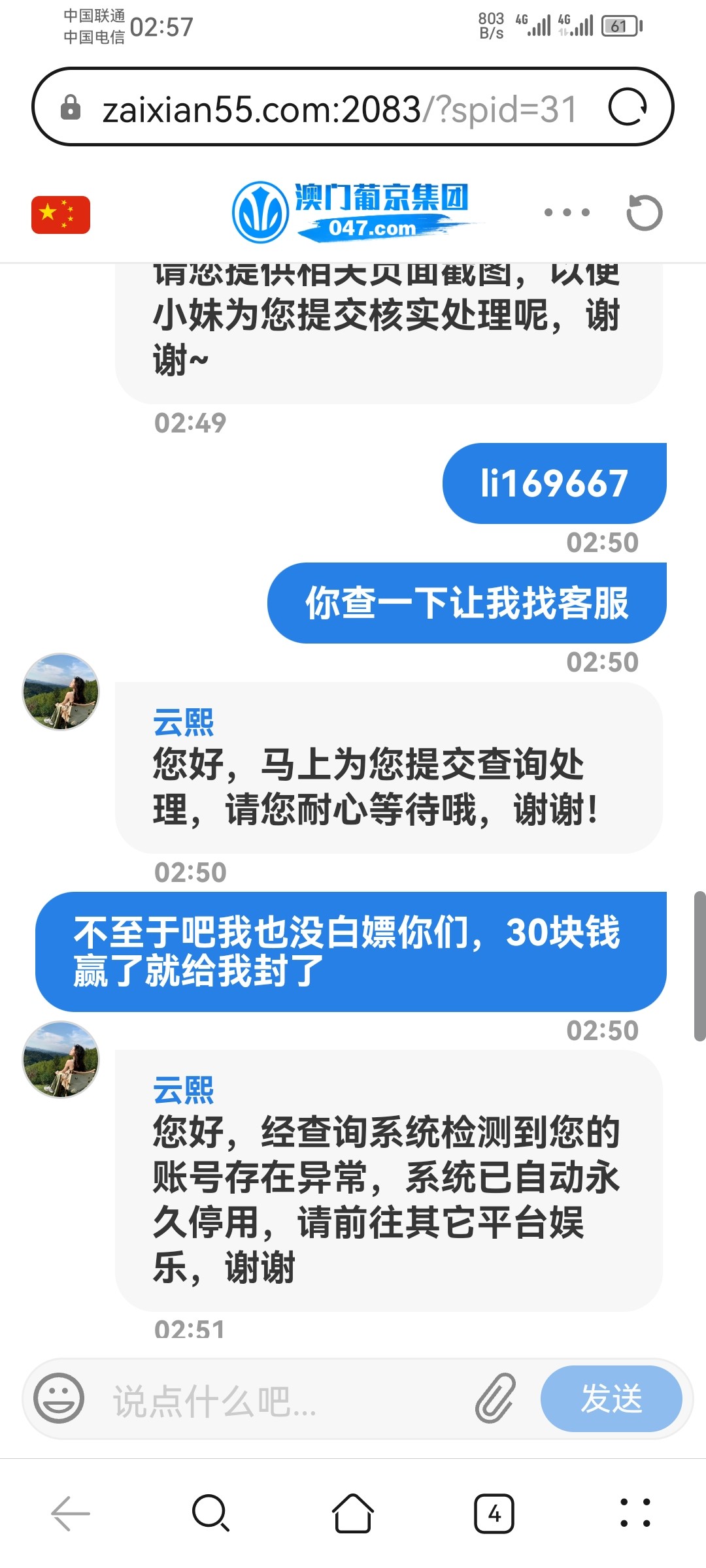Open the China flag language selector
Image resolution: width=706 pixels, height=1568 pixels.
pos(61,214)
